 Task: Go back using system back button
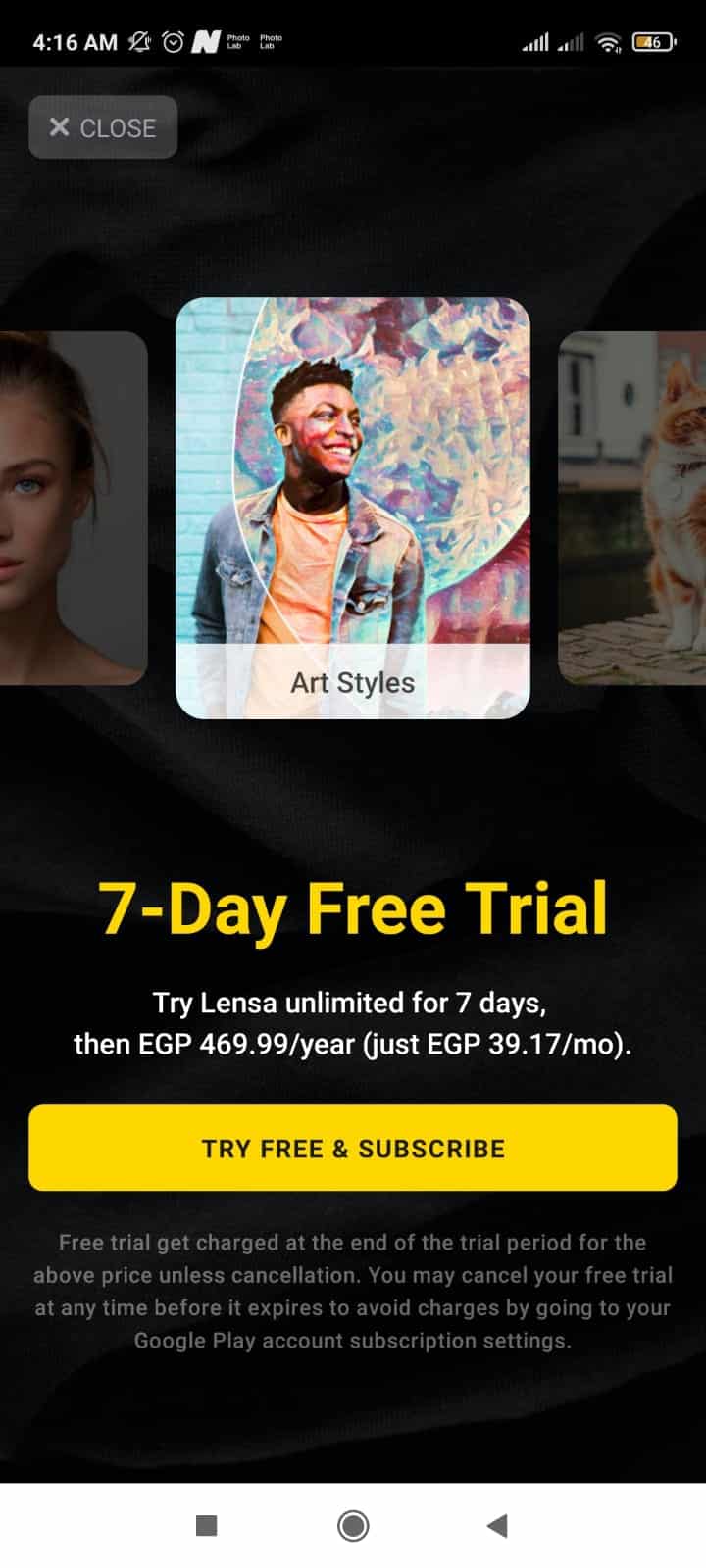click(x=497, y=1525)
